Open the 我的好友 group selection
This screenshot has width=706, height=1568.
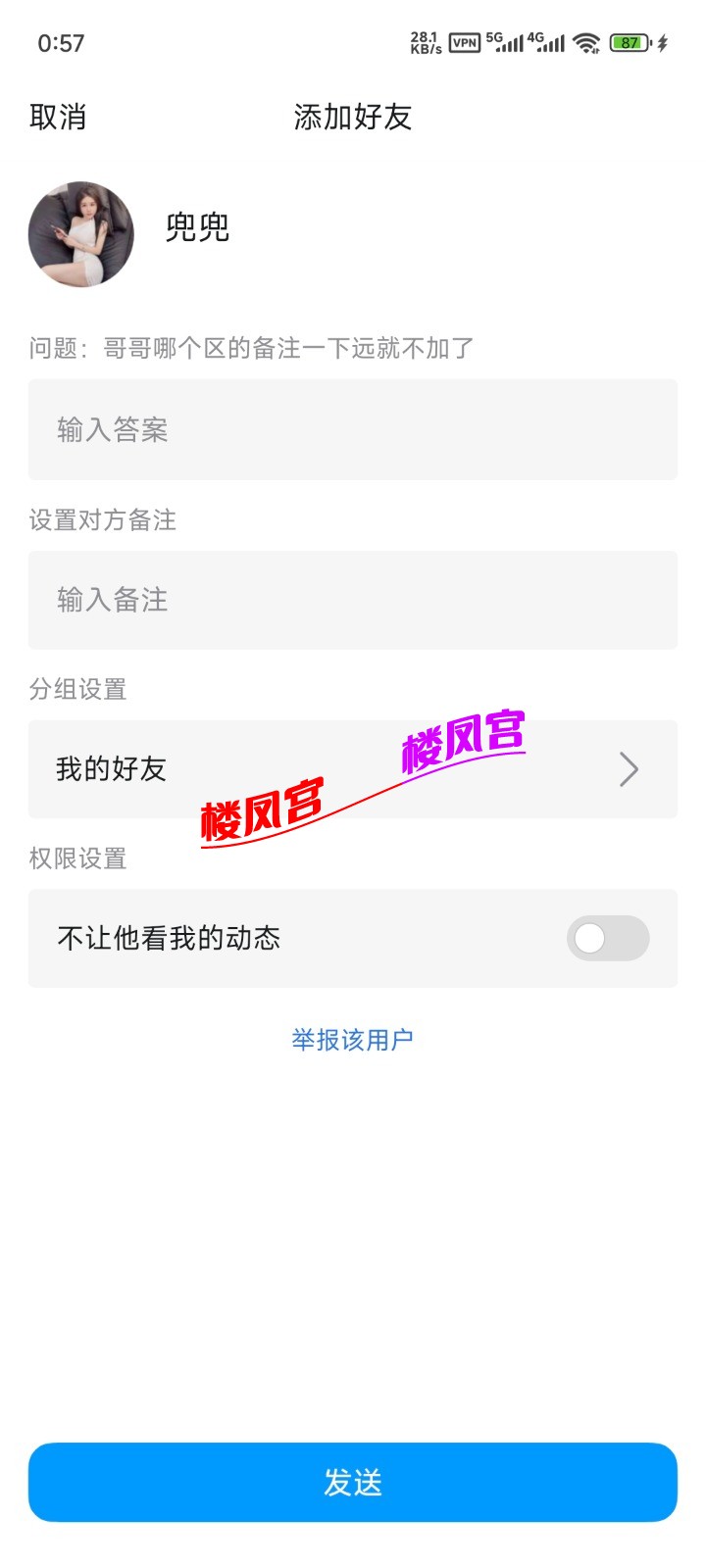[352, 769]
